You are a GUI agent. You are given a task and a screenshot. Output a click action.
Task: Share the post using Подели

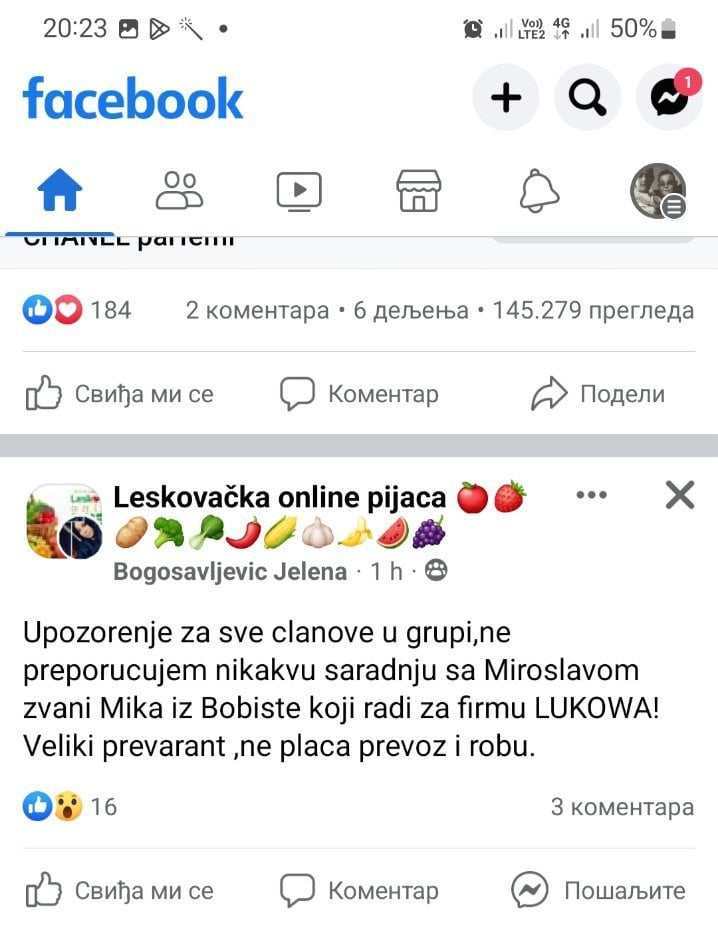click(598, 394)
